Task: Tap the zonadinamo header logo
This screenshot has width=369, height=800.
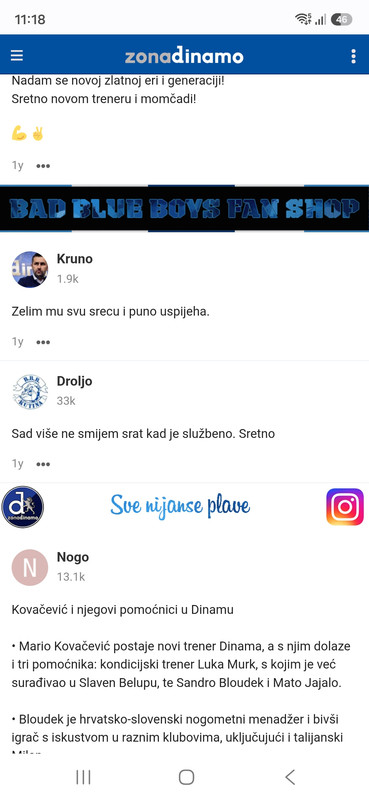Action: click(x=184, y=56)
